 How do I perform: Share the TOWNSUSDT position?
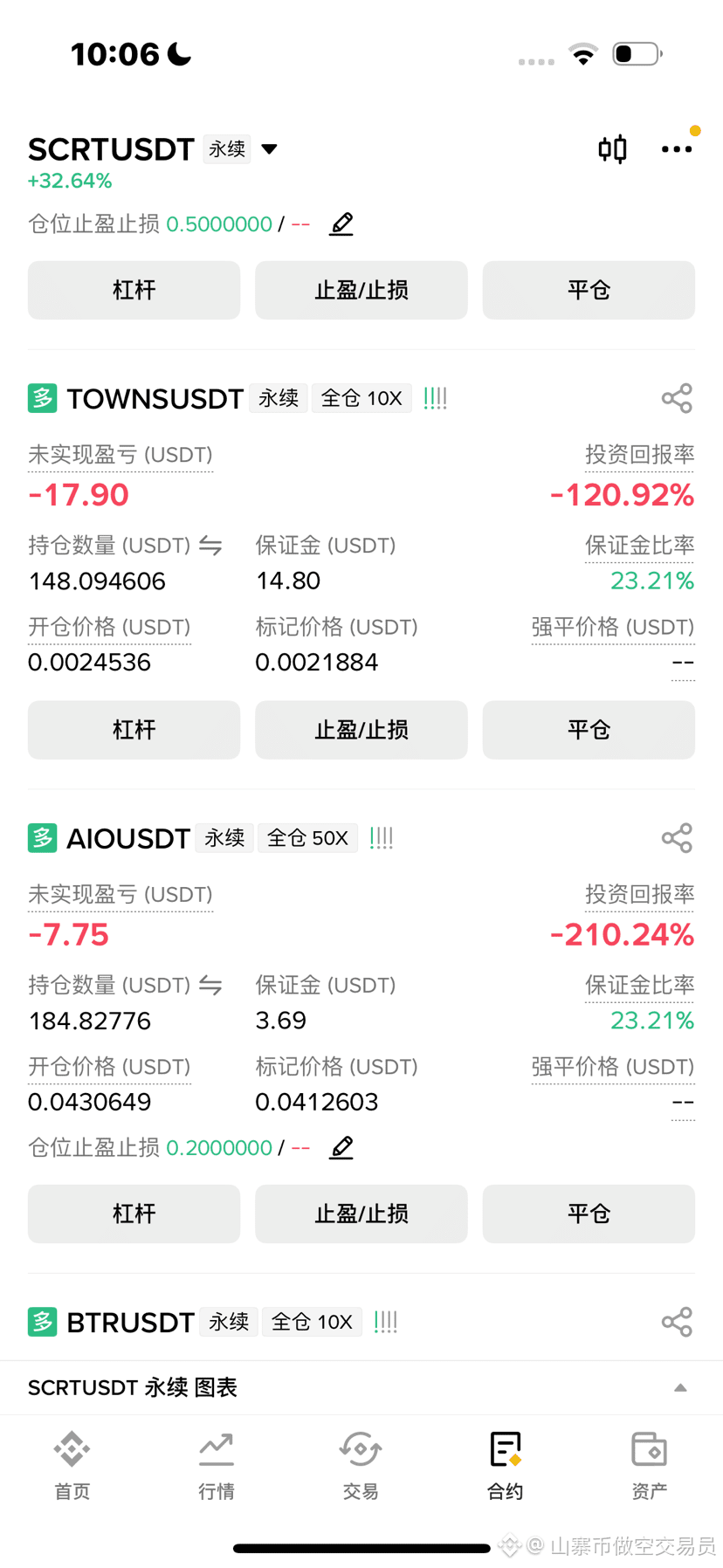click(677, 398)
